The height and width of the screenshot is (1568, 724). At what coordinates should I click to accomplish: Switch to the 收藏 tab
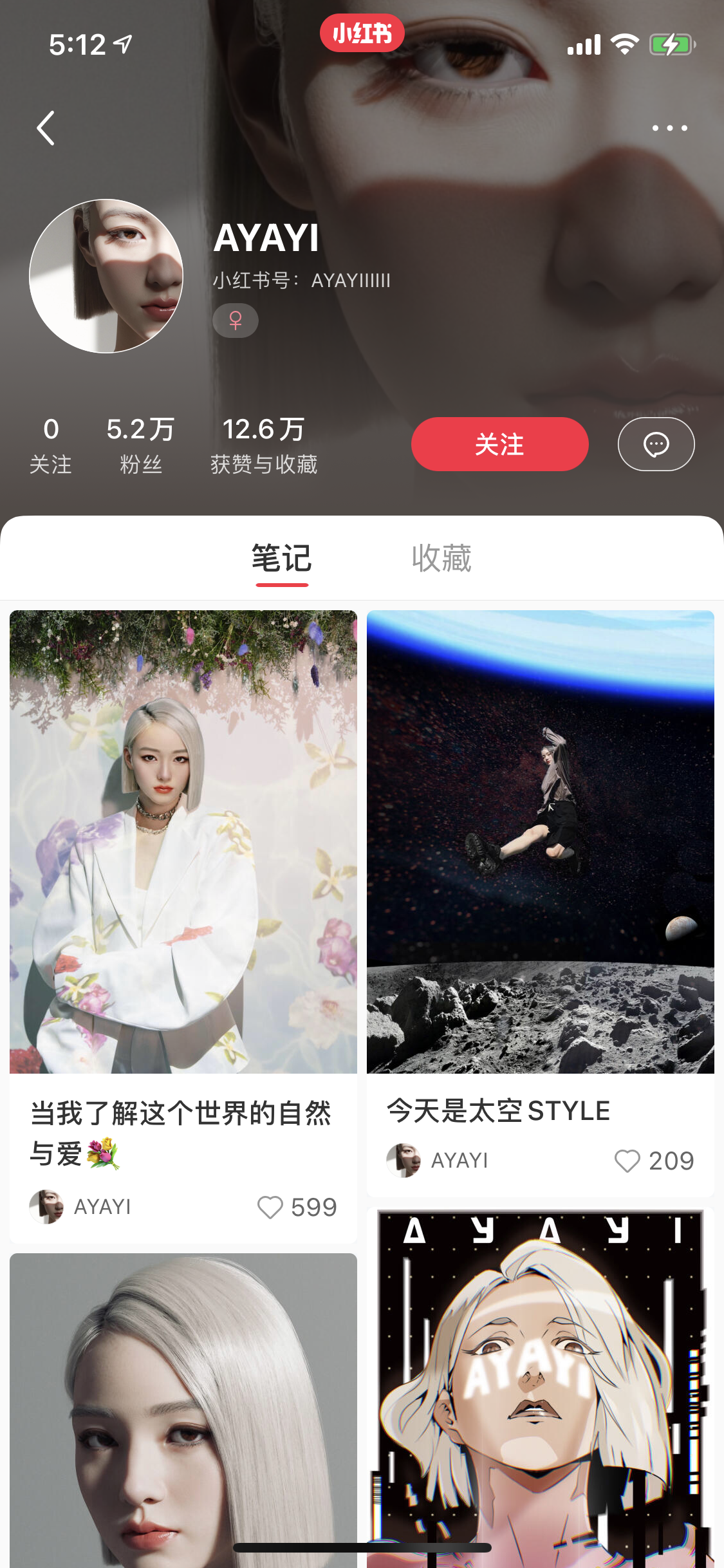point(441,559)
